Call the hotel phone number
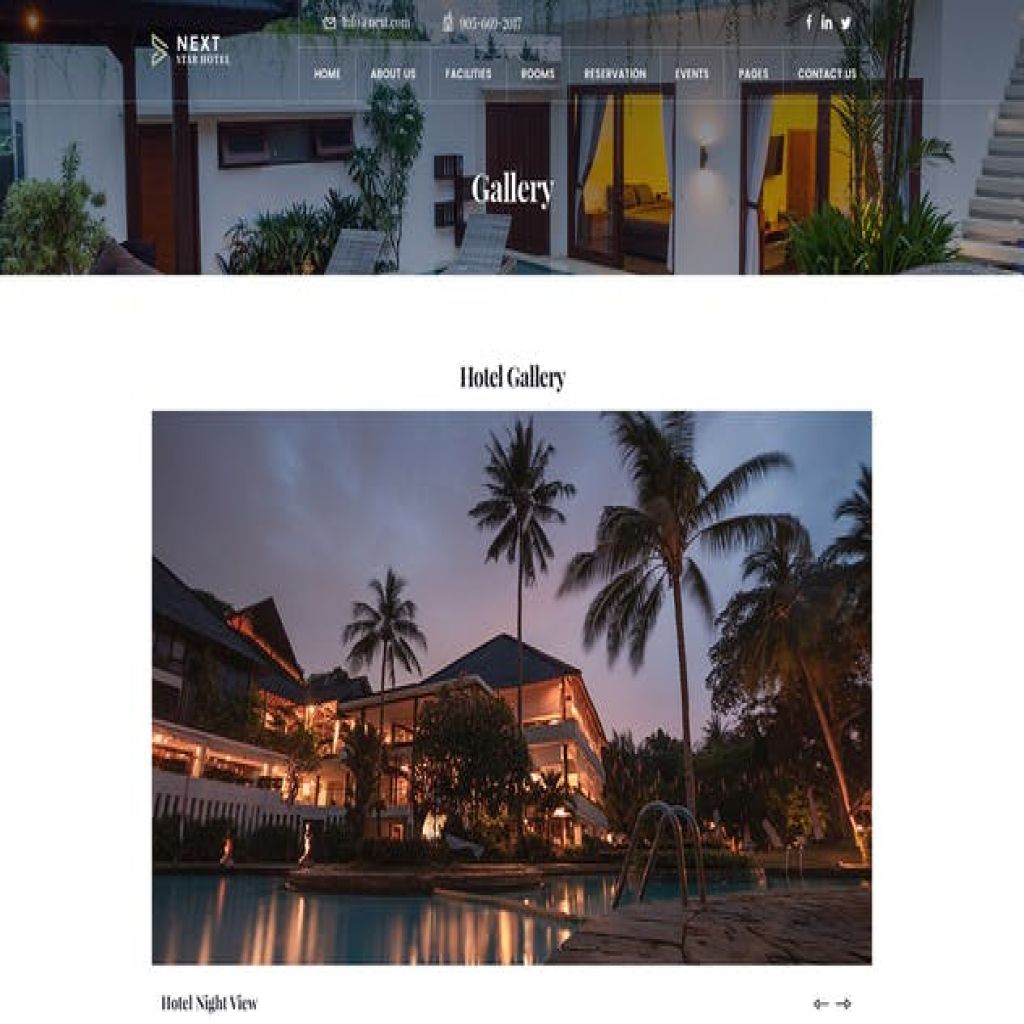Screen dimensions: 1024x1024 [490, 23]
